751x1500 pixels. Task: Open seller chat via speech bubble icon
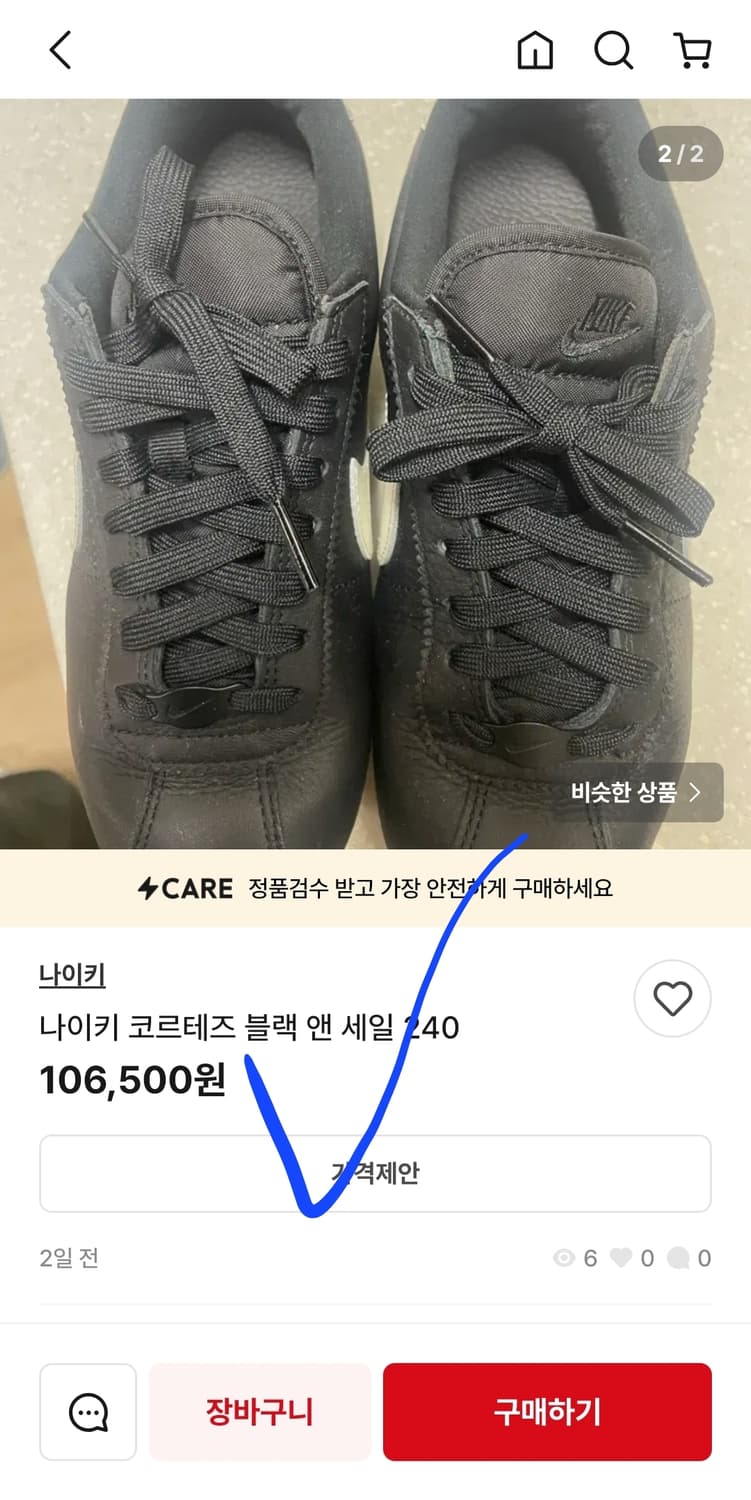88,1412
